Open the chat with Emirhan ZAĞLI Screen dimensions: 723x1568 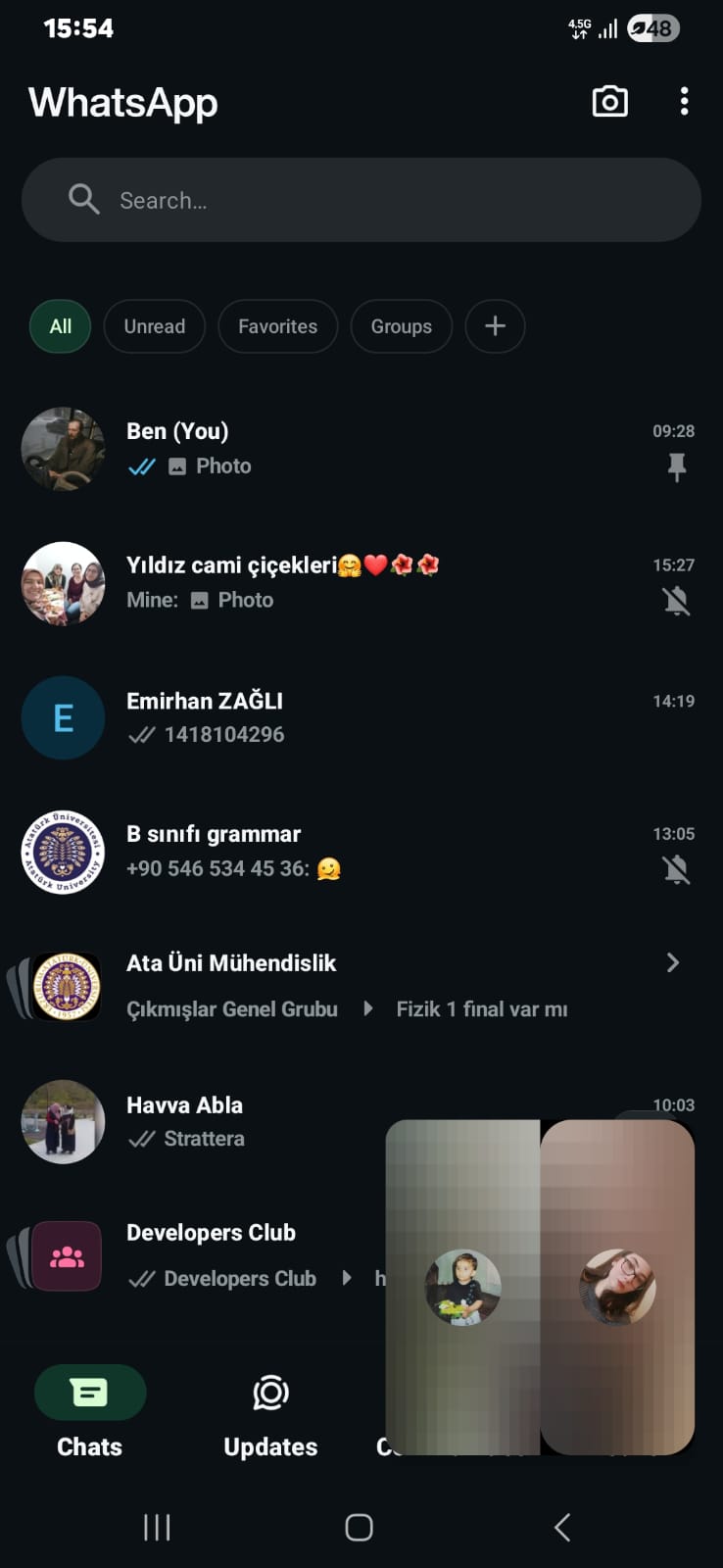[294, 717]
